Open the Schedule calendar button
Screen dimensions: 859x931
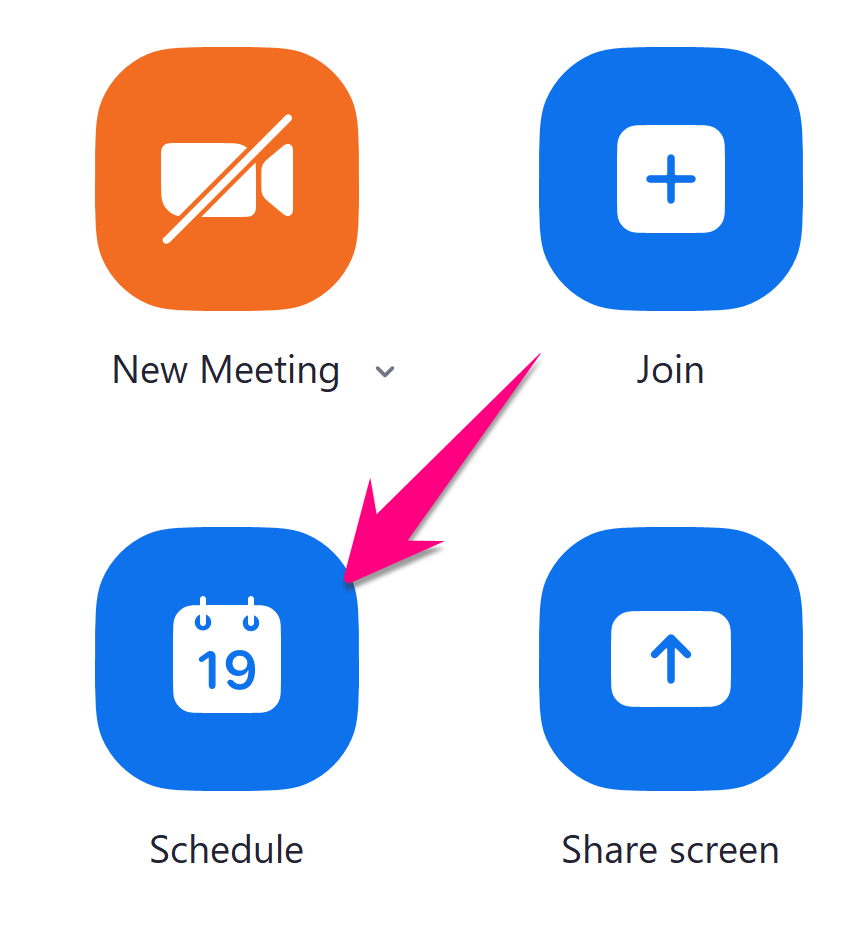click(227, 660)
